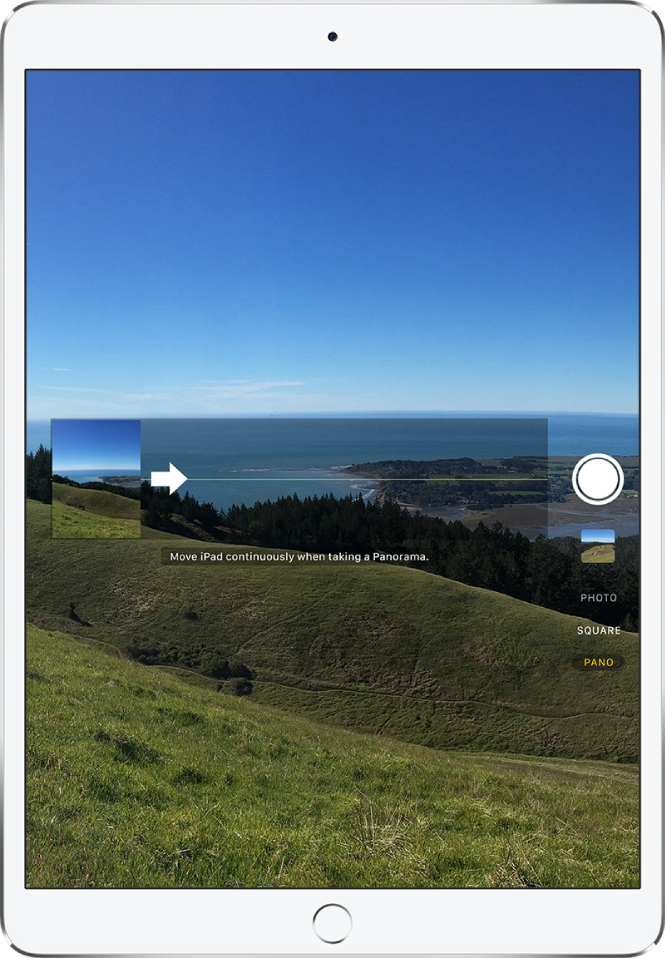The image size is (665, 958).
Task: Switch to SQUARE mode
Action: pyautogui.click(x=598, y=631)
